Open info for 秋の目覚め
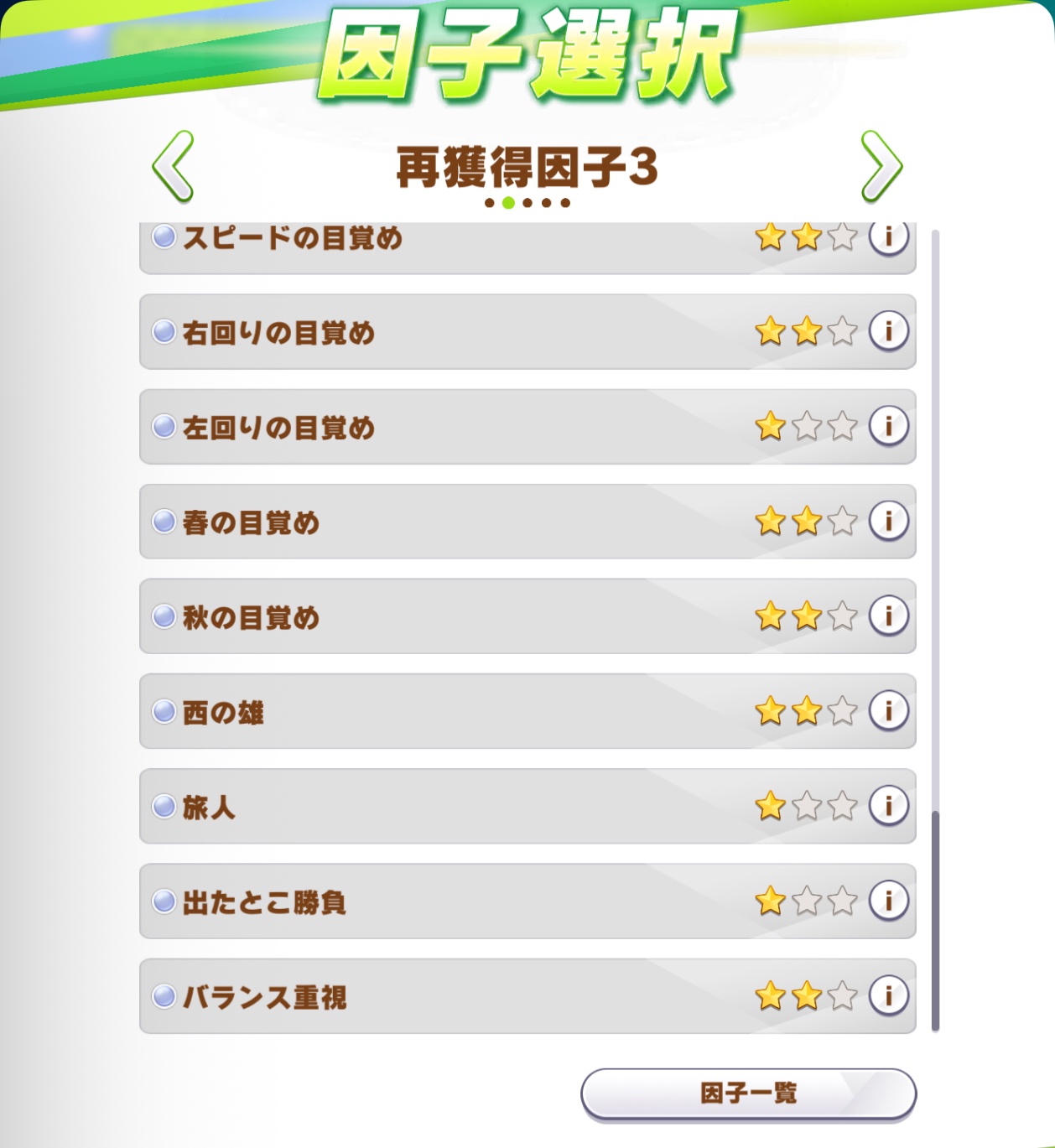The image size is (1055, 1148). tap(888, 616)
